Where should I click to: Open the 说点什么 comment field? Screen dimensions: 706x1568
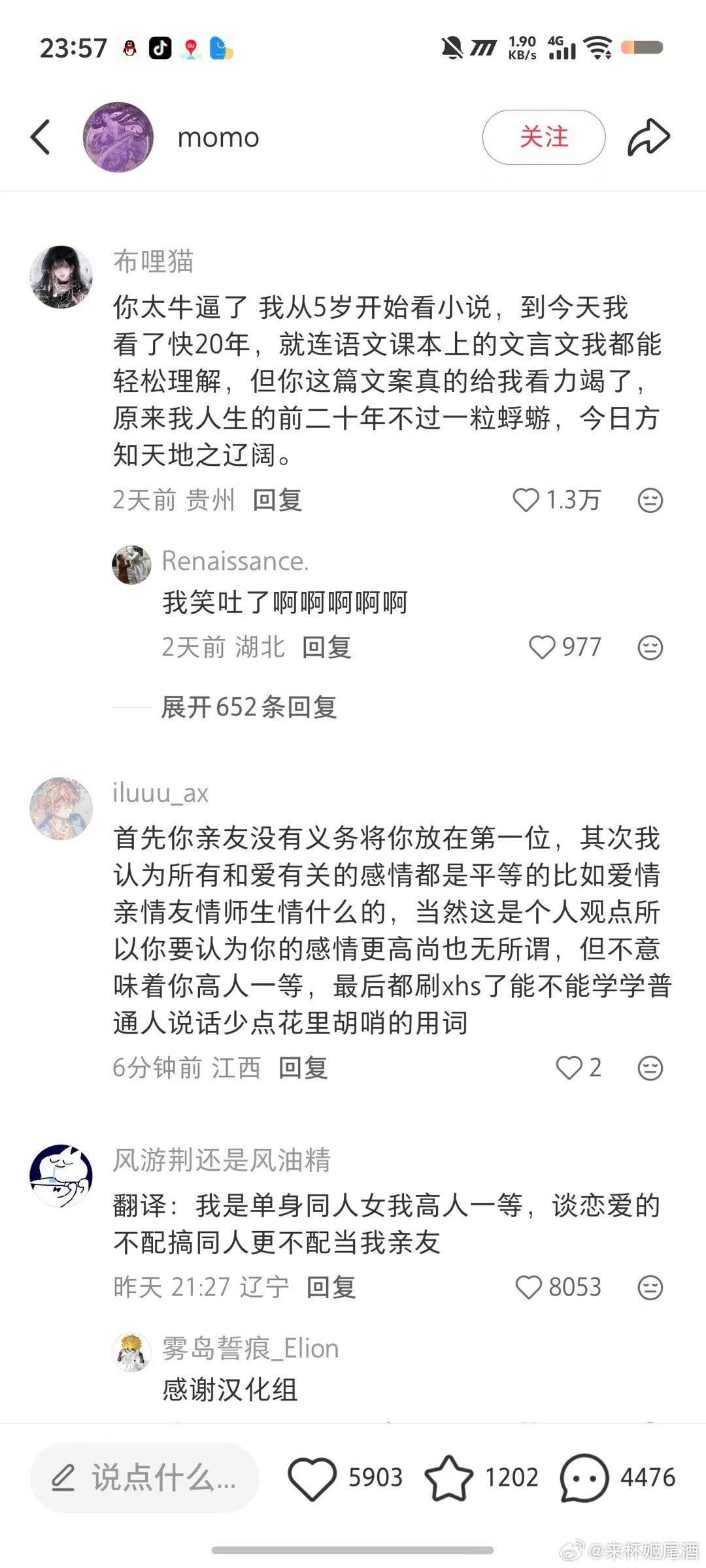144,1478
